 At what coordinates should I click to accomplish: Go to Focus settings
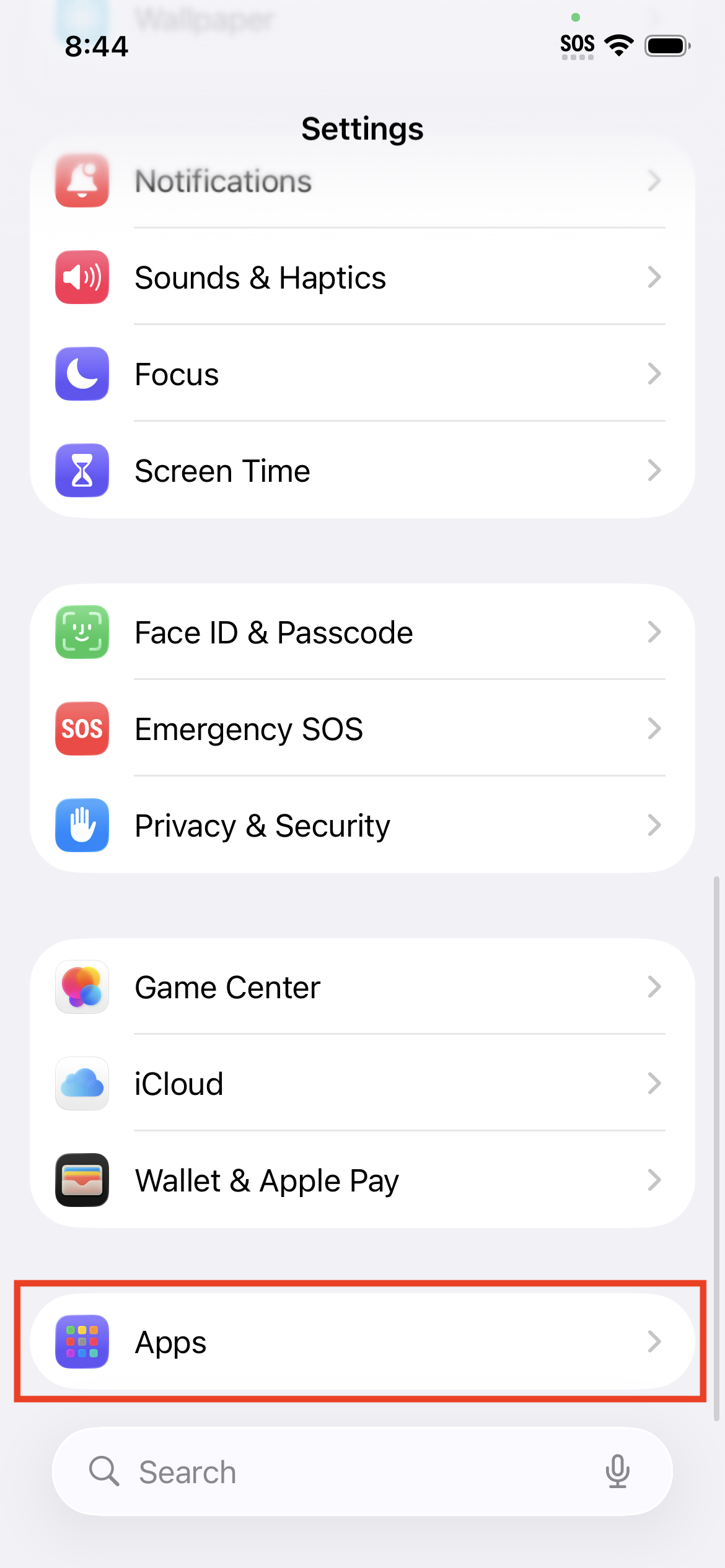(x=362, y=374)
